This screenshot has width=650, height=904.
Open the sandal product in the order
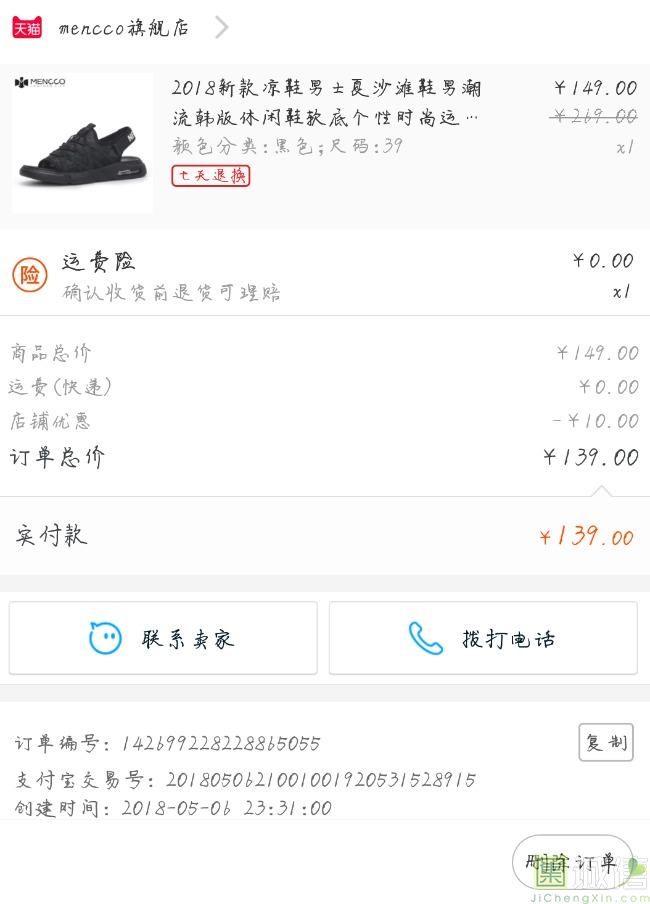tap(325, 144)
